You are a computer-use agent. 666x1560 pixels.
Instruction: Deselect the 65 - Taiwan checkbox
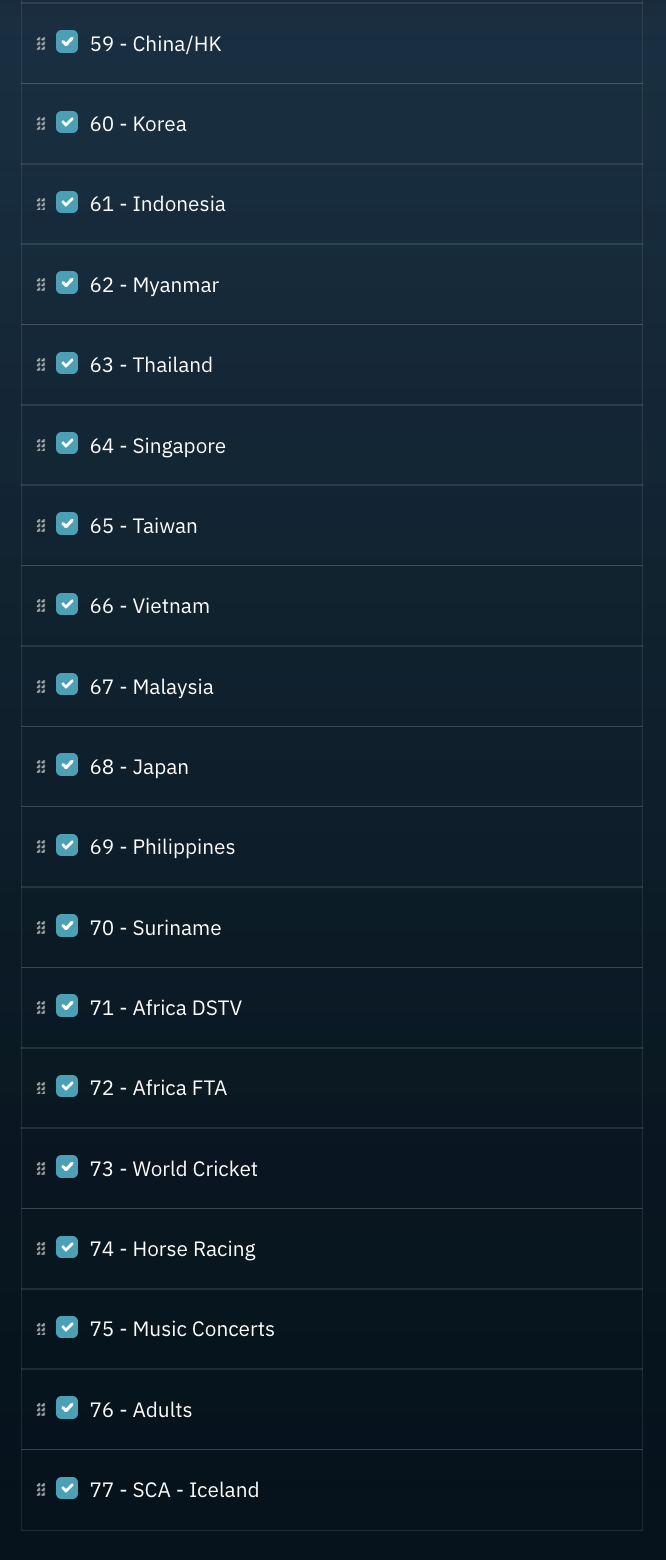click(x=67, y=524)
